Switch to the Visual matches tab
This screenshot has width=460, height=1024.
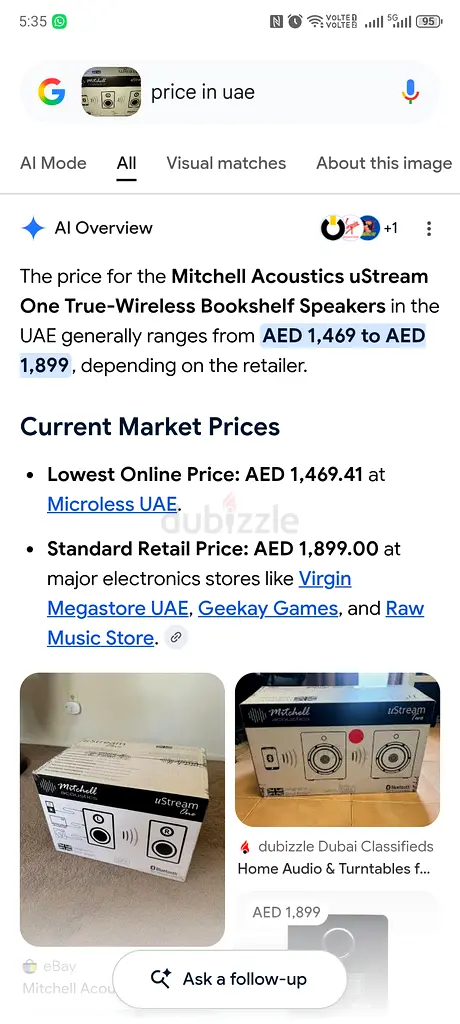[226, 163]
